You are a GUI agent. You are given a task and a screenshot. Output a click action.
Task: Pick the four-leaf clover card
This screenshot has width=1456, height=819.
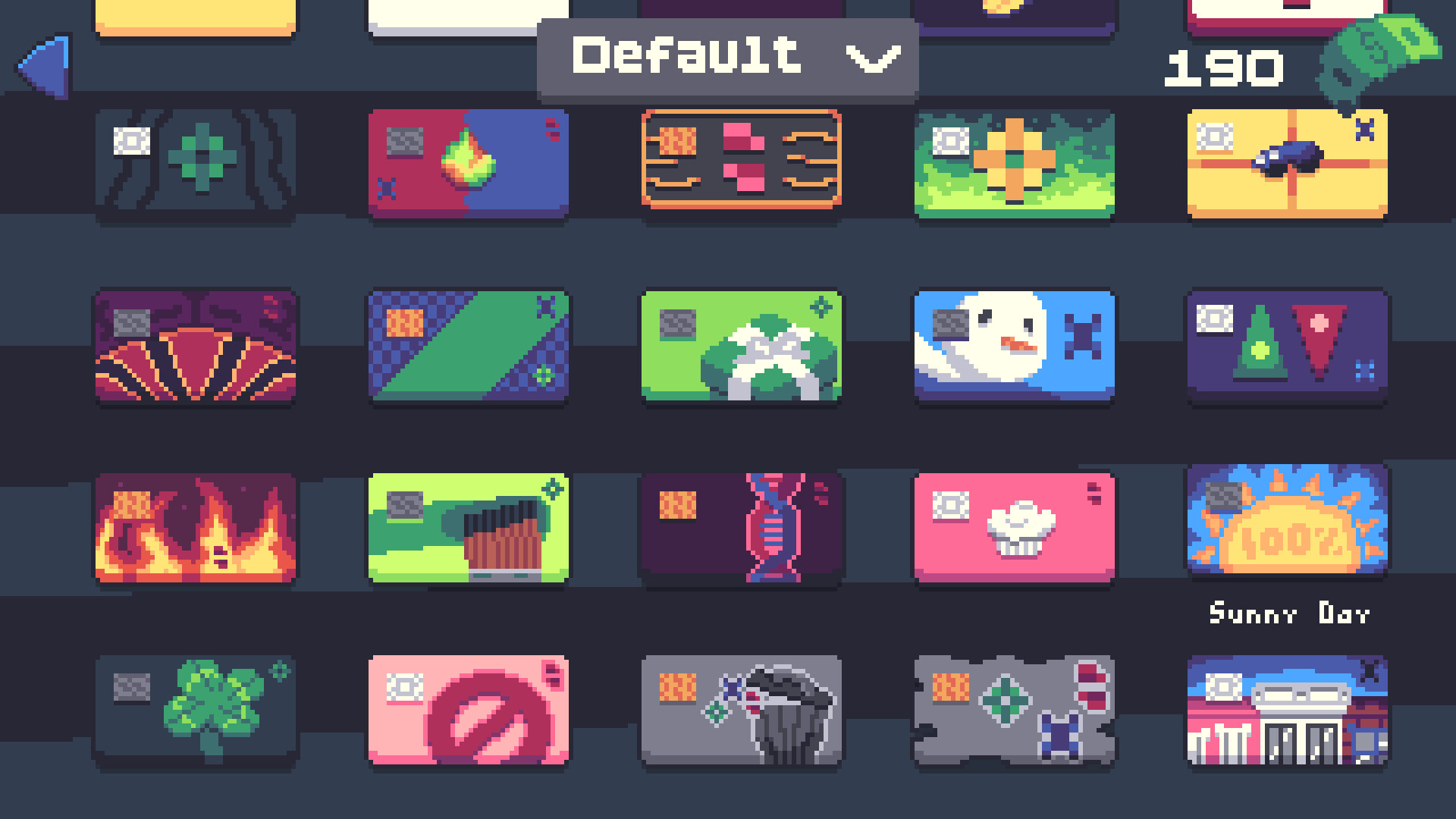(x=196, y=710)
